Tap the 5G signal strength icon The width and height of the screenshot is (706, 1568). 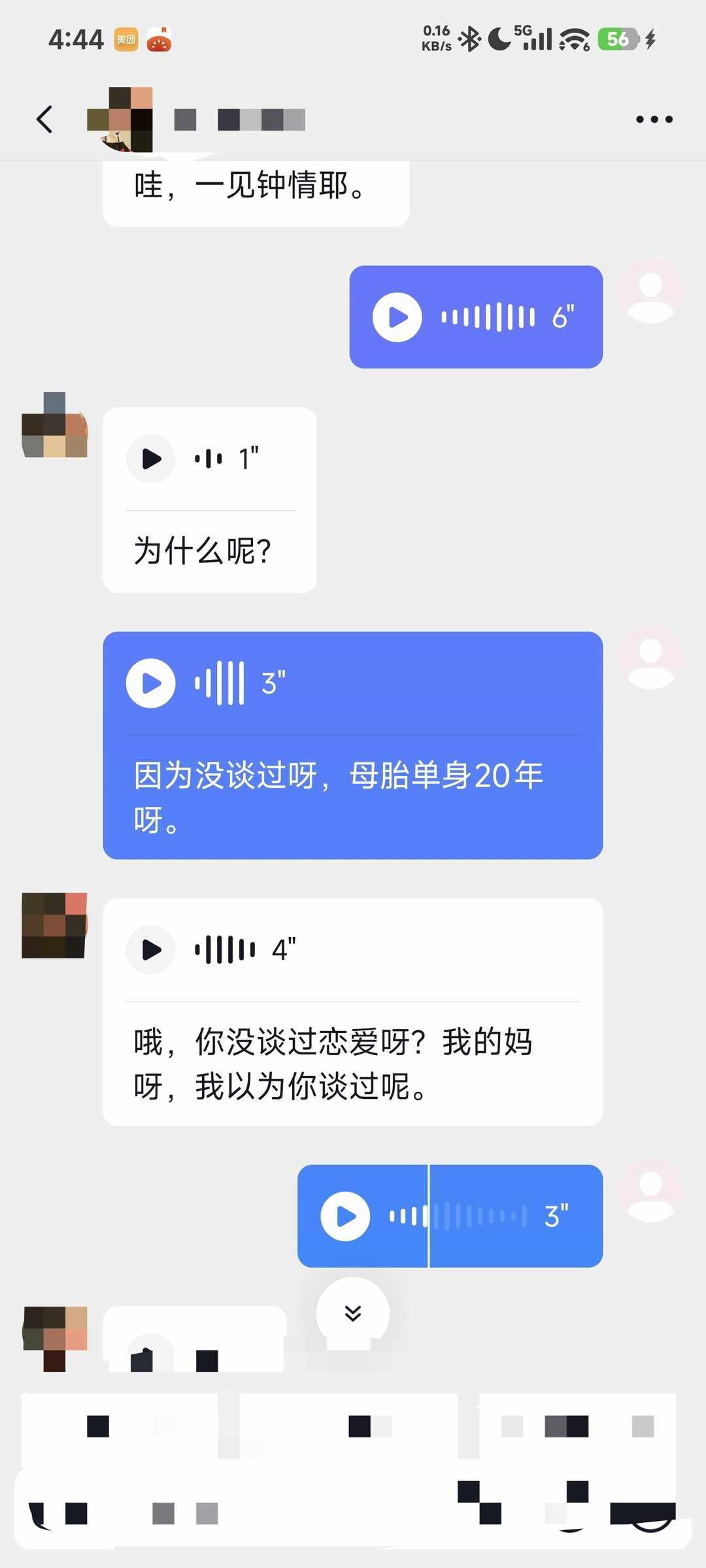point(536,39)
